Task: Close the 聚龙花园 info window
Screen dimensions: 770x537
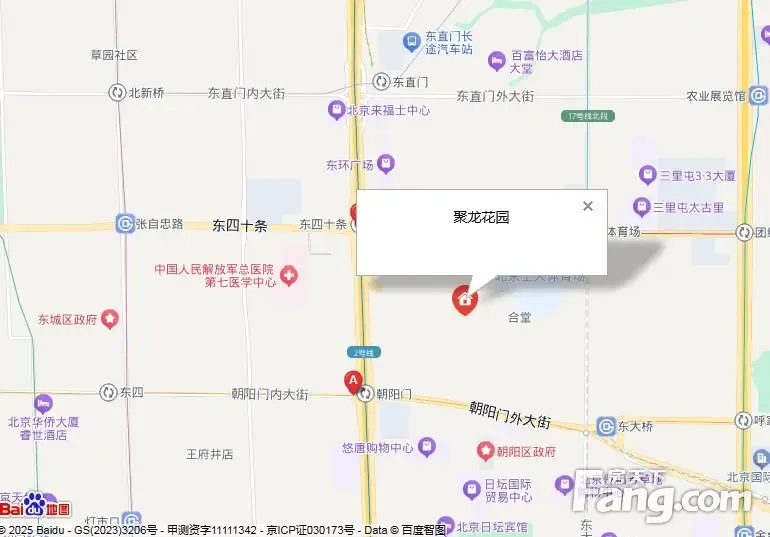Action: pos(588,206)
